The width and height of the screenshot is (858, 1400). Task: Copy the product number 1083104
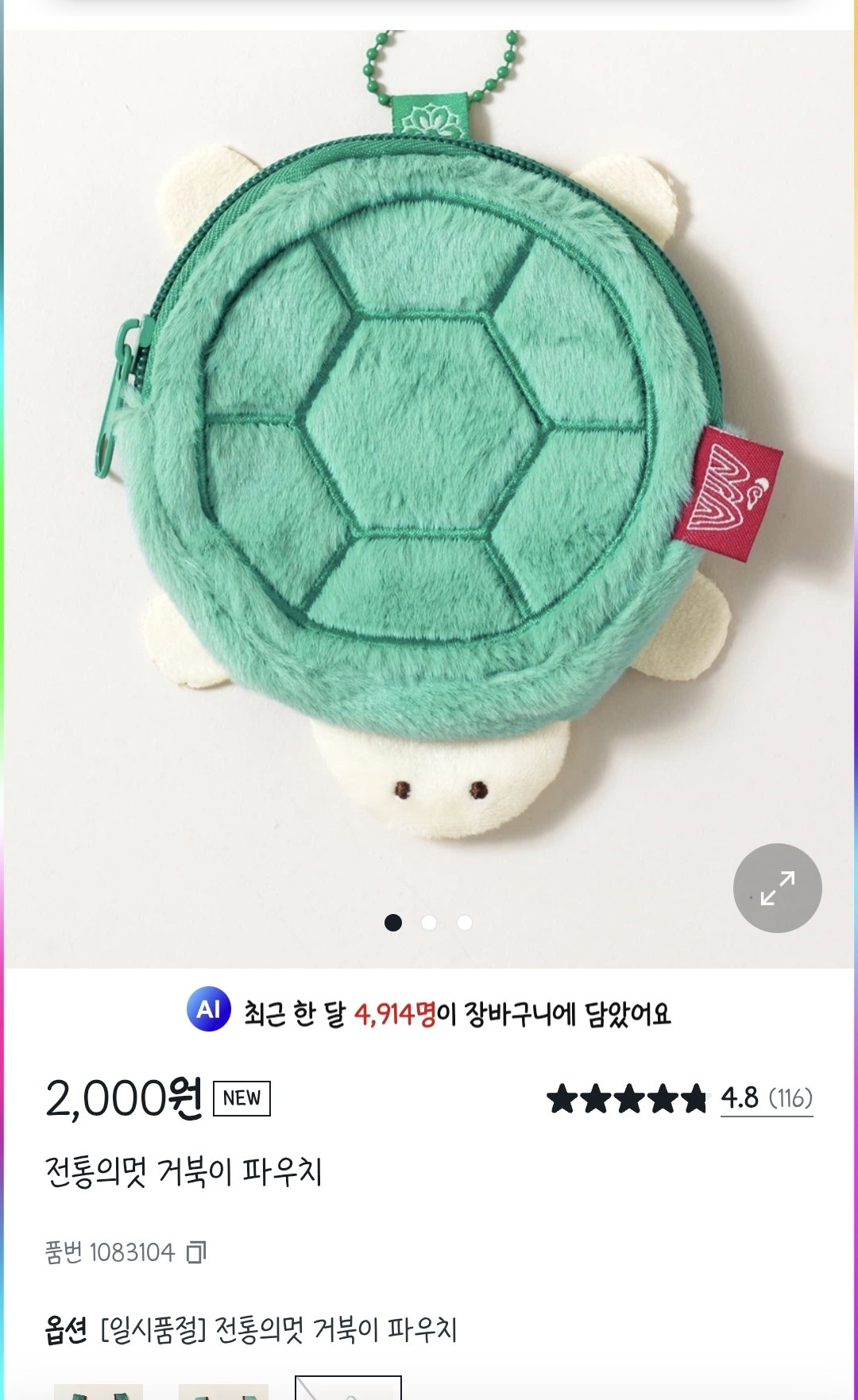click(x=196, y=1252)
